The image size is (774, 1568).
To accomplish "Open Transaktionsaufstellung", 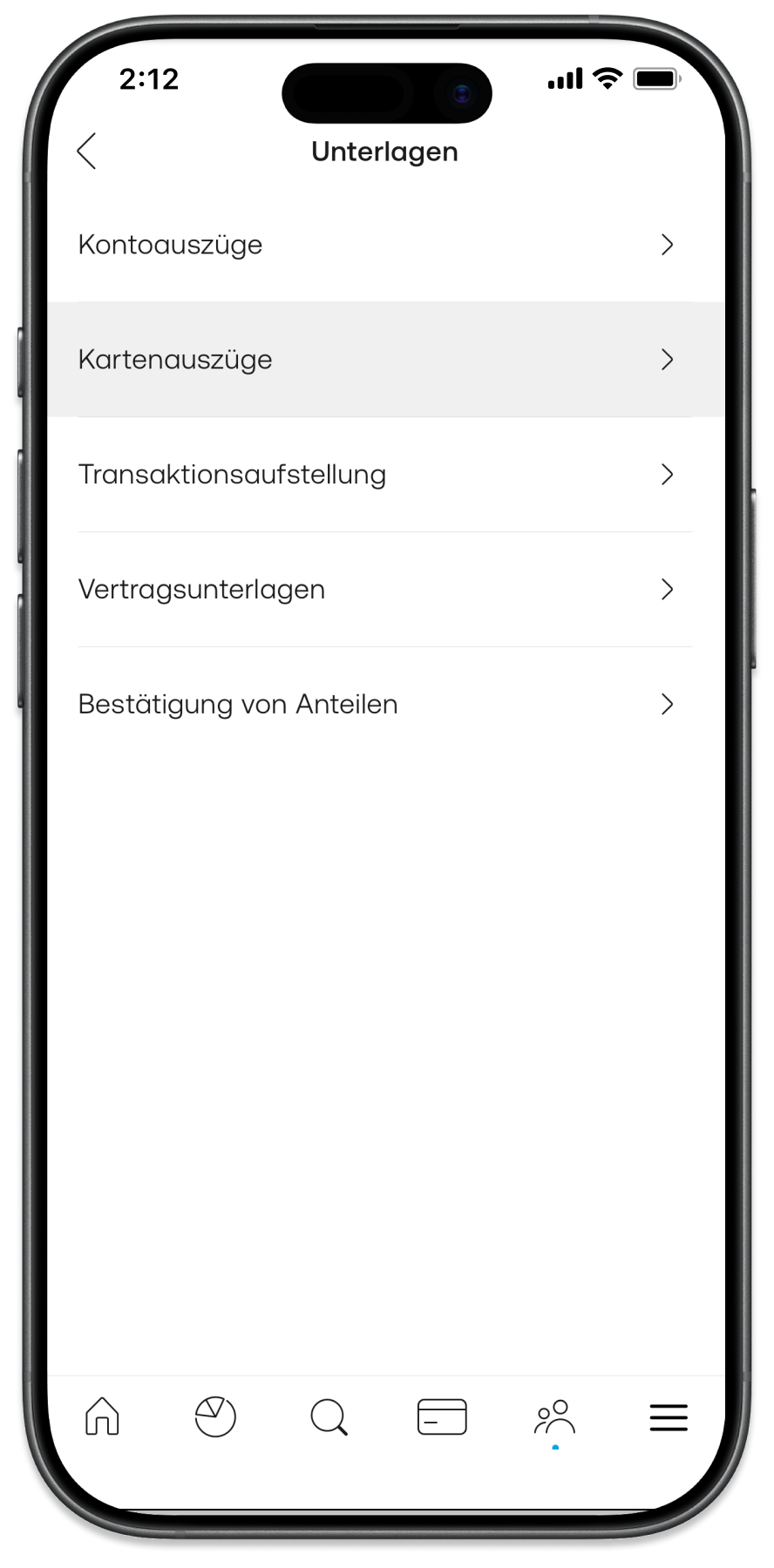I will 384,475.
